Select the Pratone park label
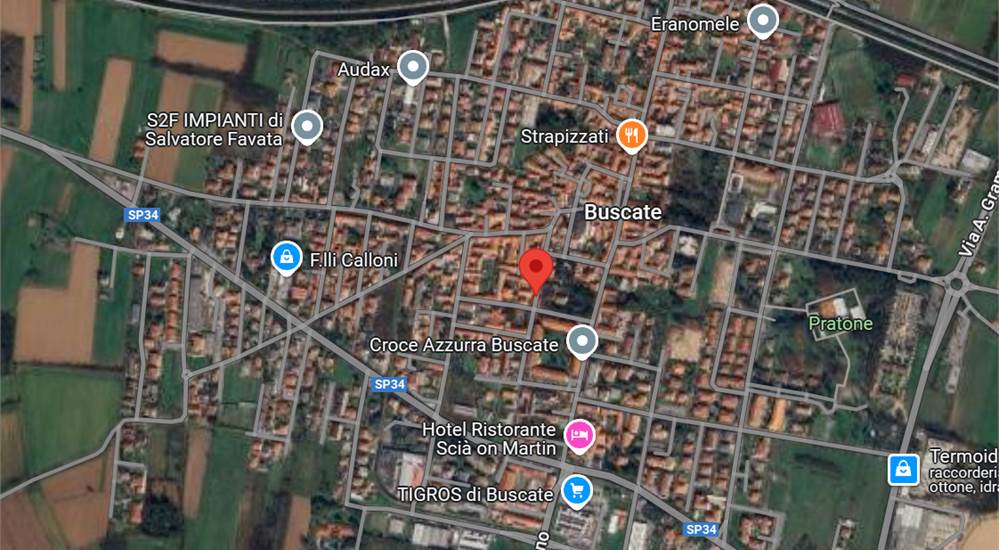1000x550 pixels. [840, 323]
